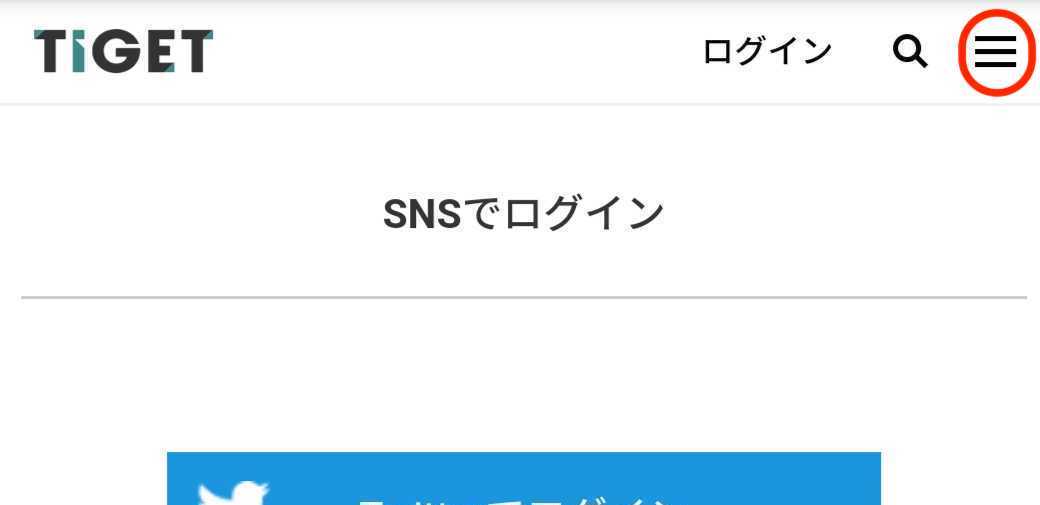Tap the ログイン link in header

click(767, 51)
